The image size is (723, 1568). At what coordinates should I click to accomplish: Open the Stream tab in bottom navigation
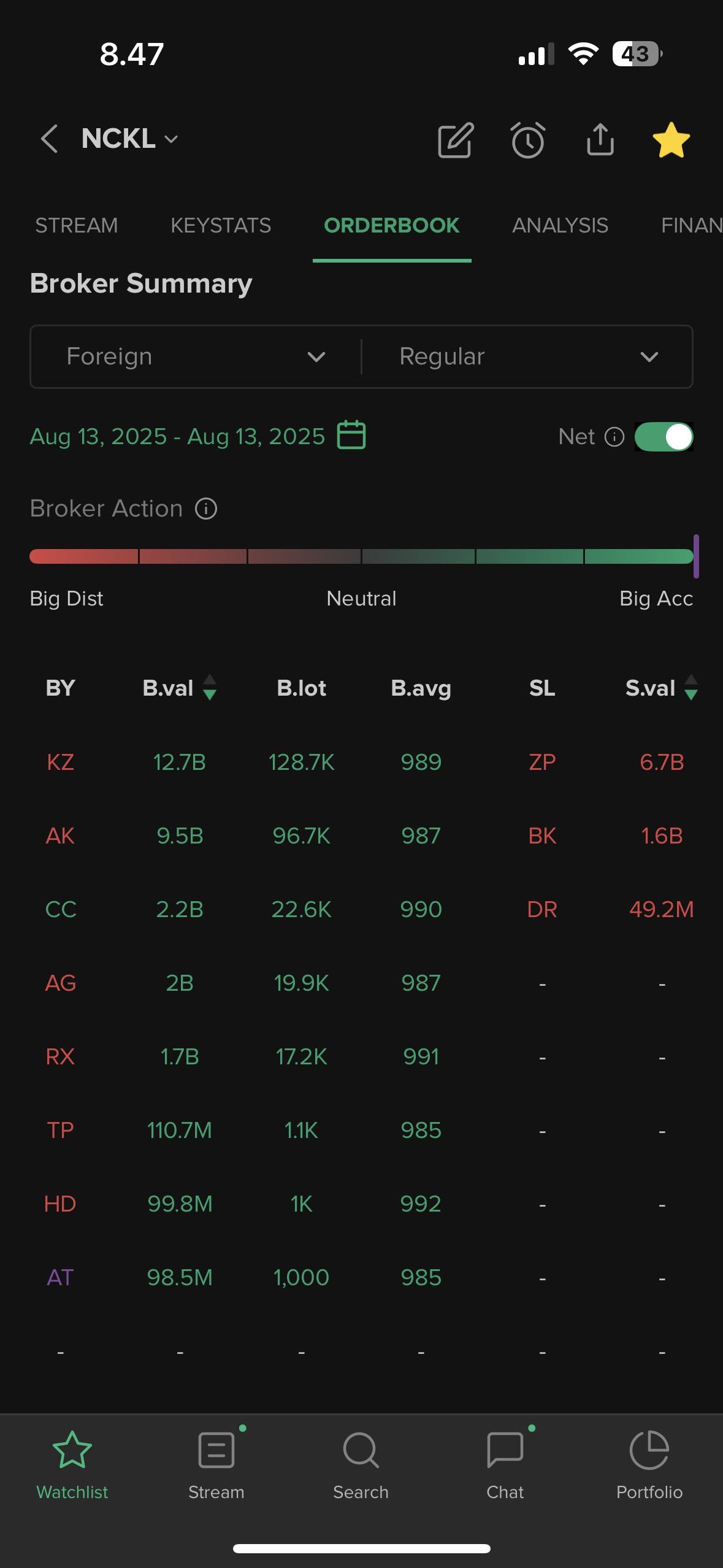[x=216, y=1465]
